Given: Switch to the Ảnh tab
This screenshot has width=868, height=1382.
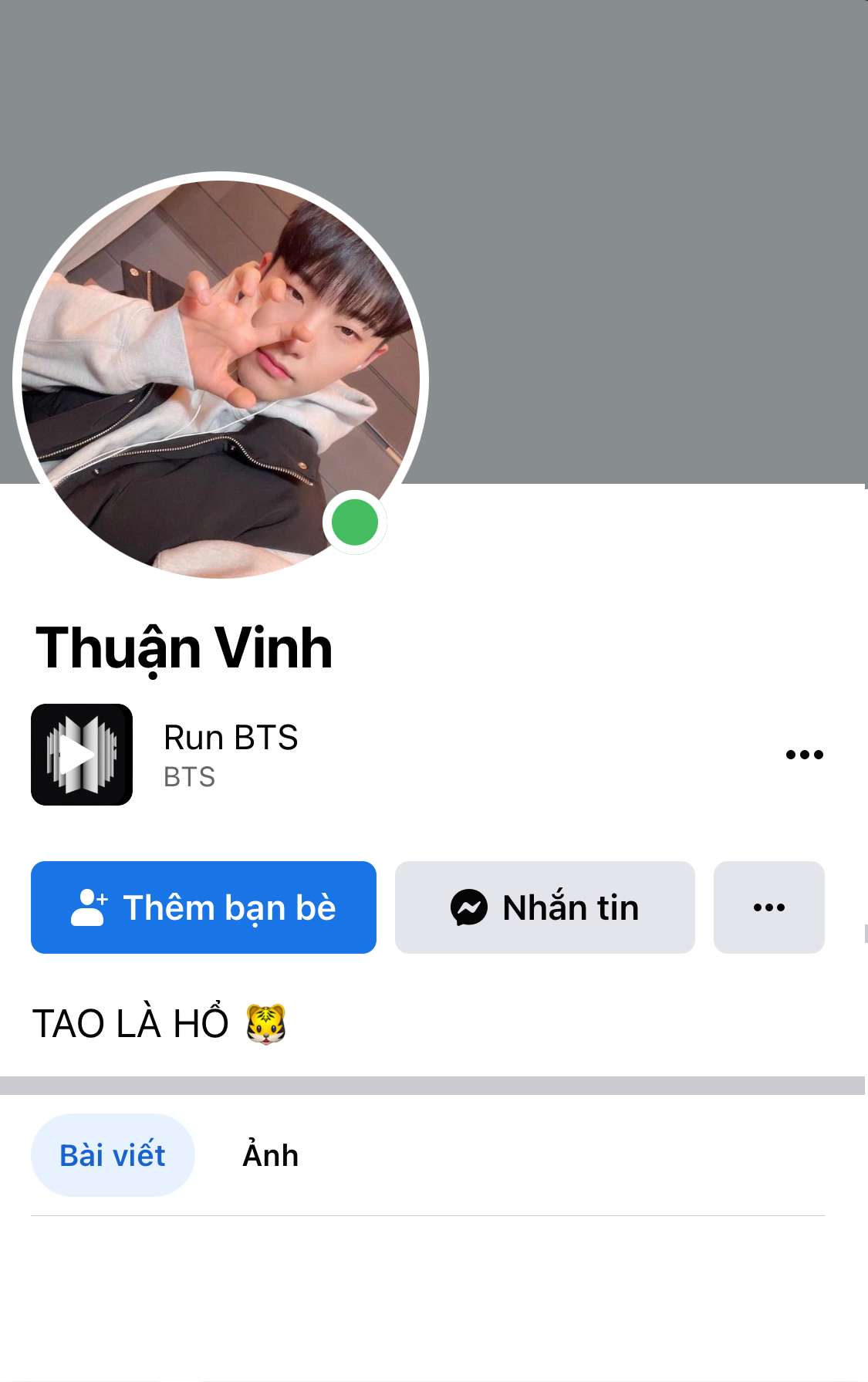Looking at the screenshot, I should (270, 1155).
